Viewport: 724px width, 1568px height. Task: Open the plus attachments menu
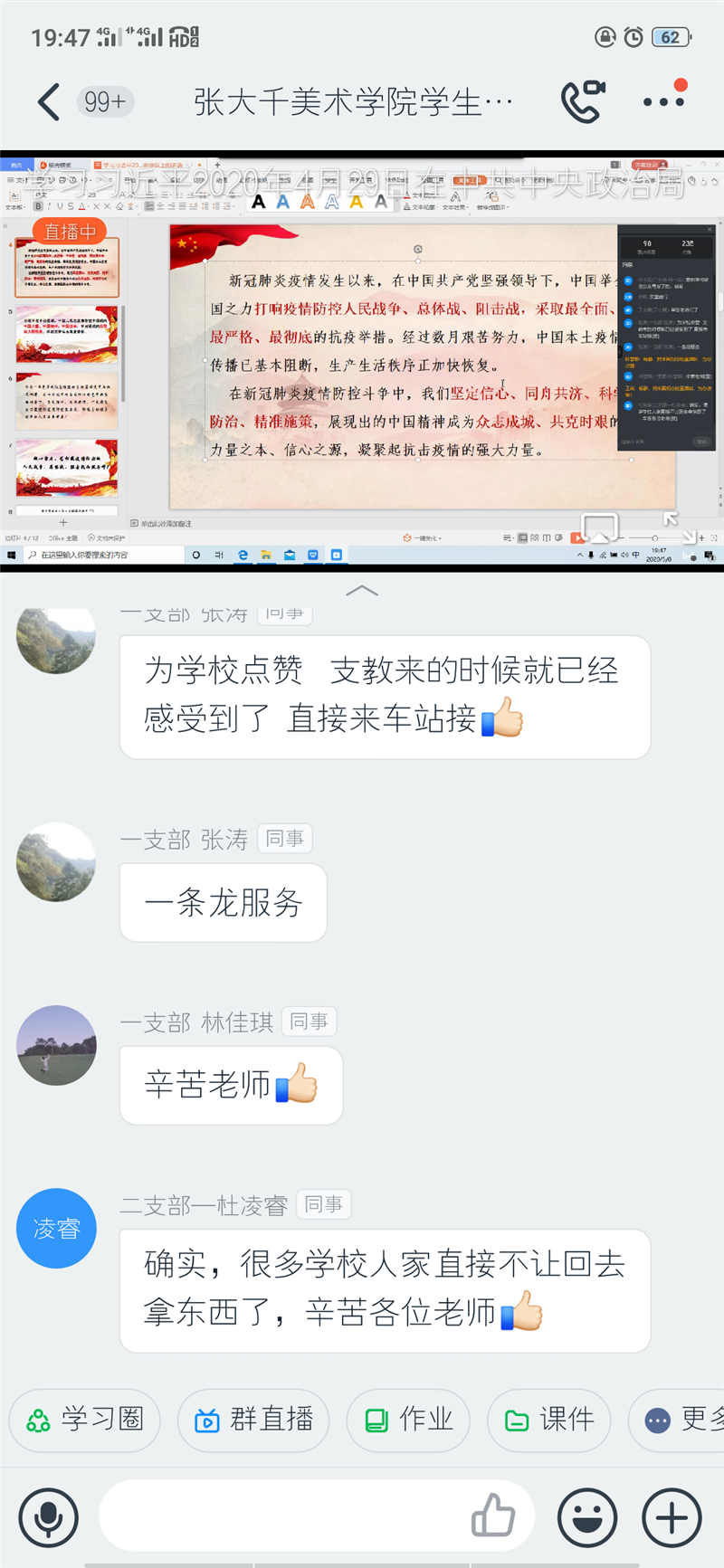(x=672, y=1517)
